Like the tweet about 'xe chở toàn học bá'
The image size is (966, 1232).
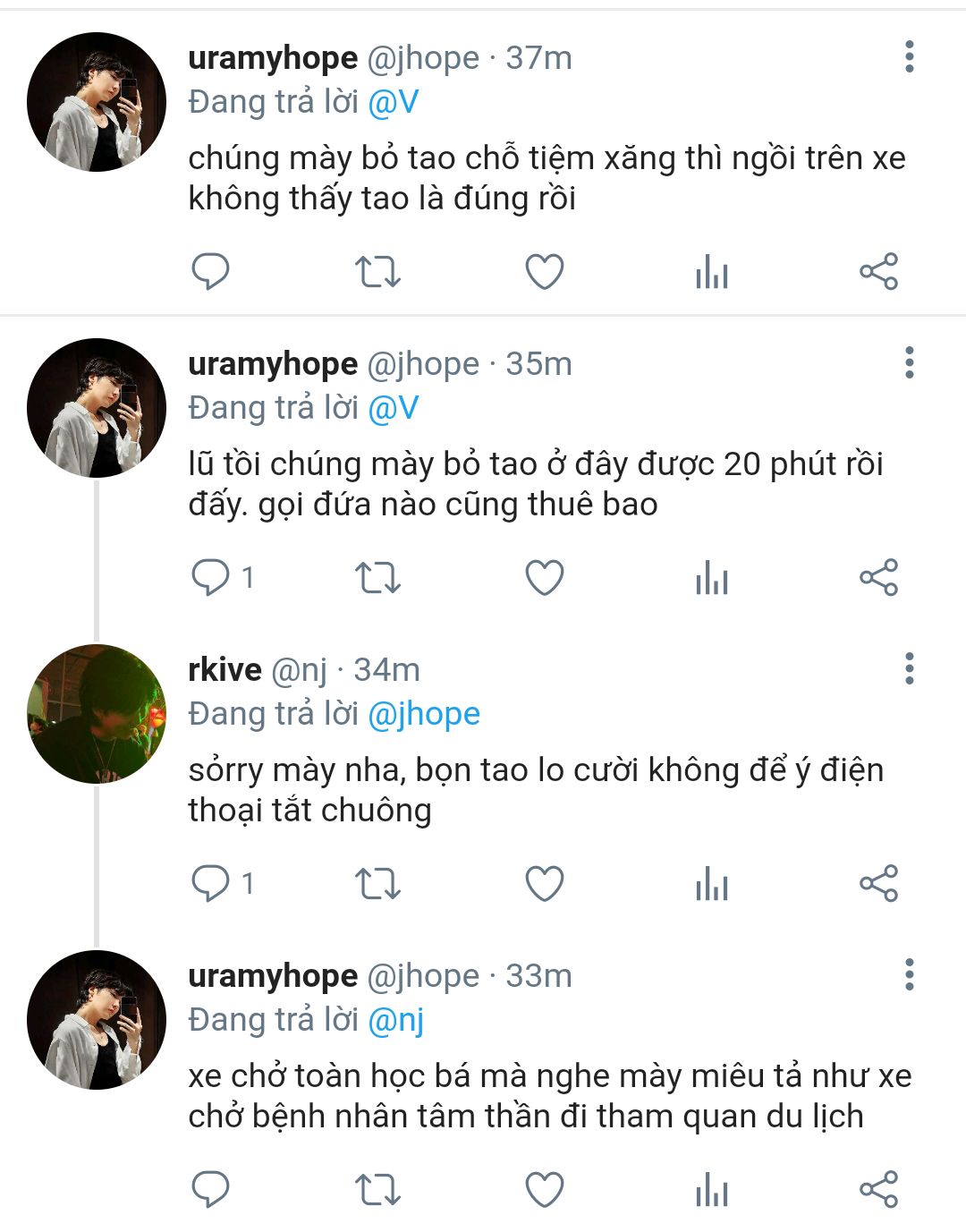(544, 1189)
